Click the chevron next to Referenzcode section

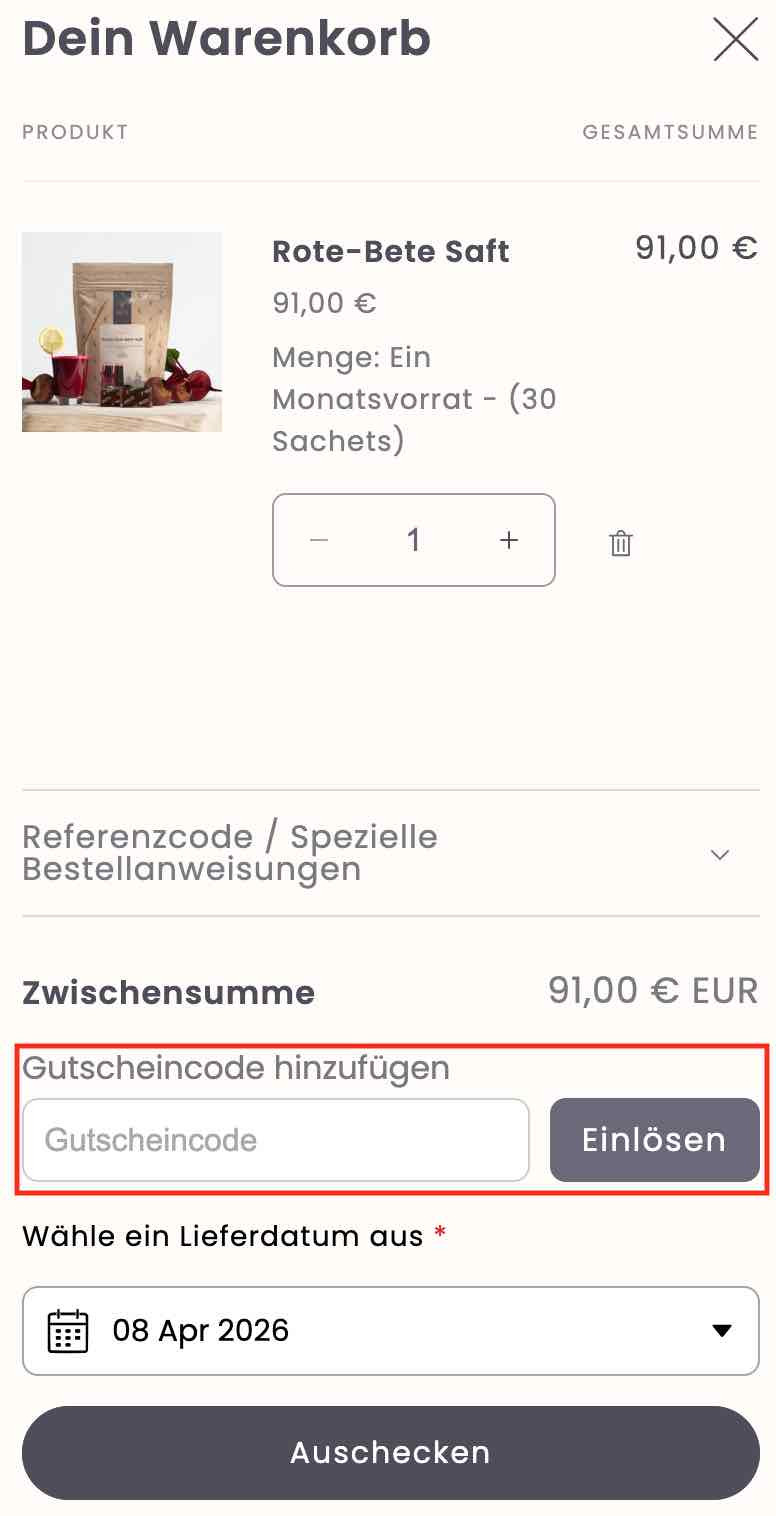coord(718,855)
